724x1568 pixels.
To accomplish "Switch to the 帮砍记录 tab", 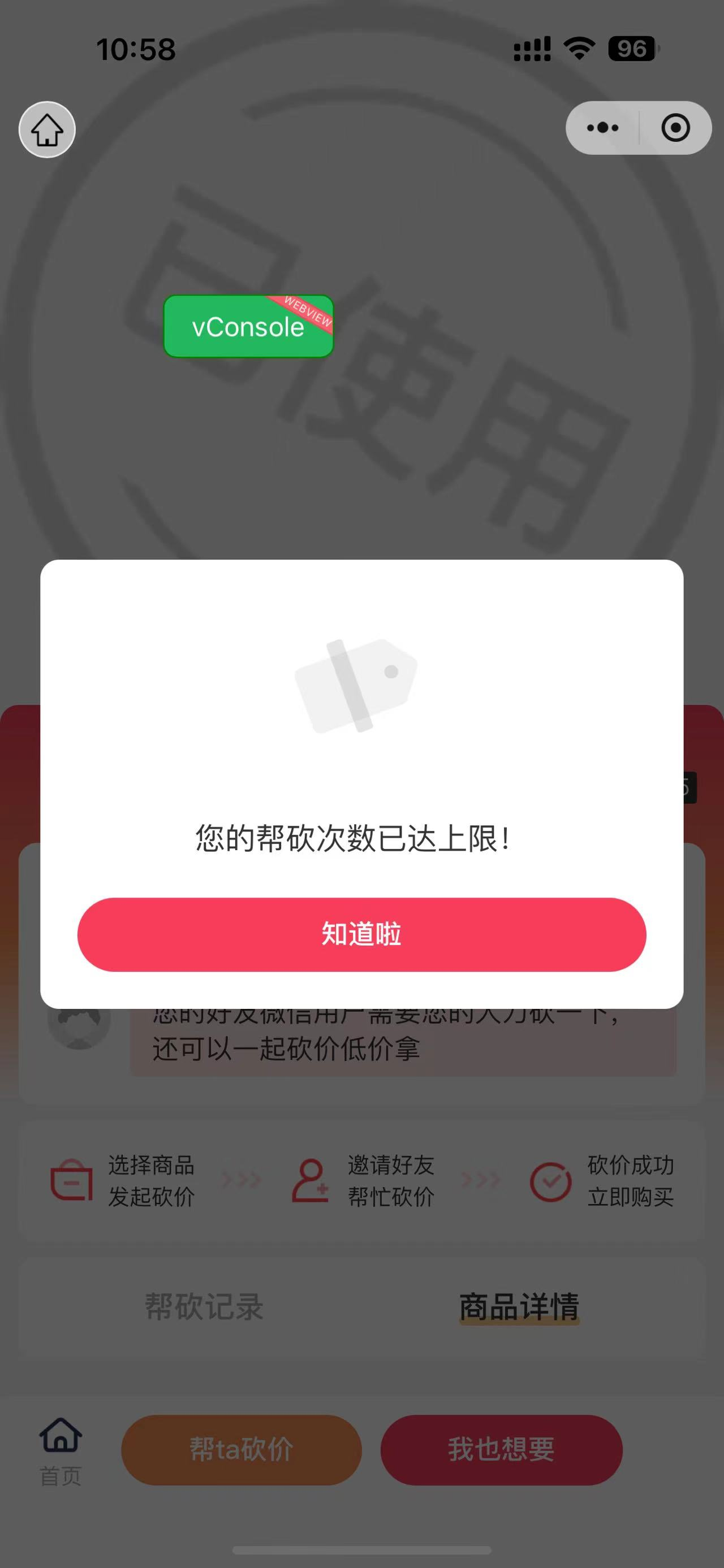I will click(x=204, y=1307).
